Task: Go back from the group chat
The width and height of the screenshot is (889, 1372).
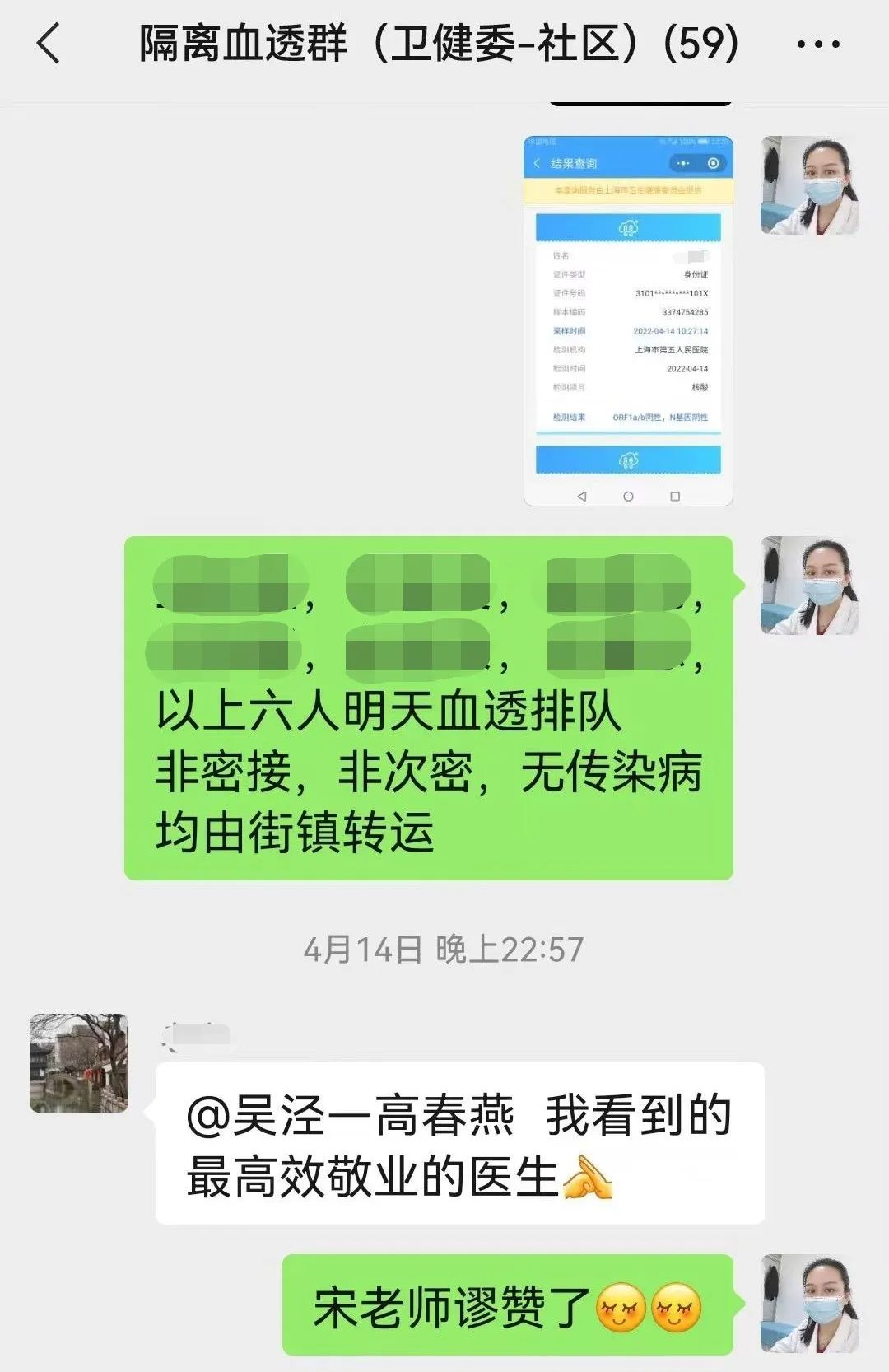Action: (49, 44)
